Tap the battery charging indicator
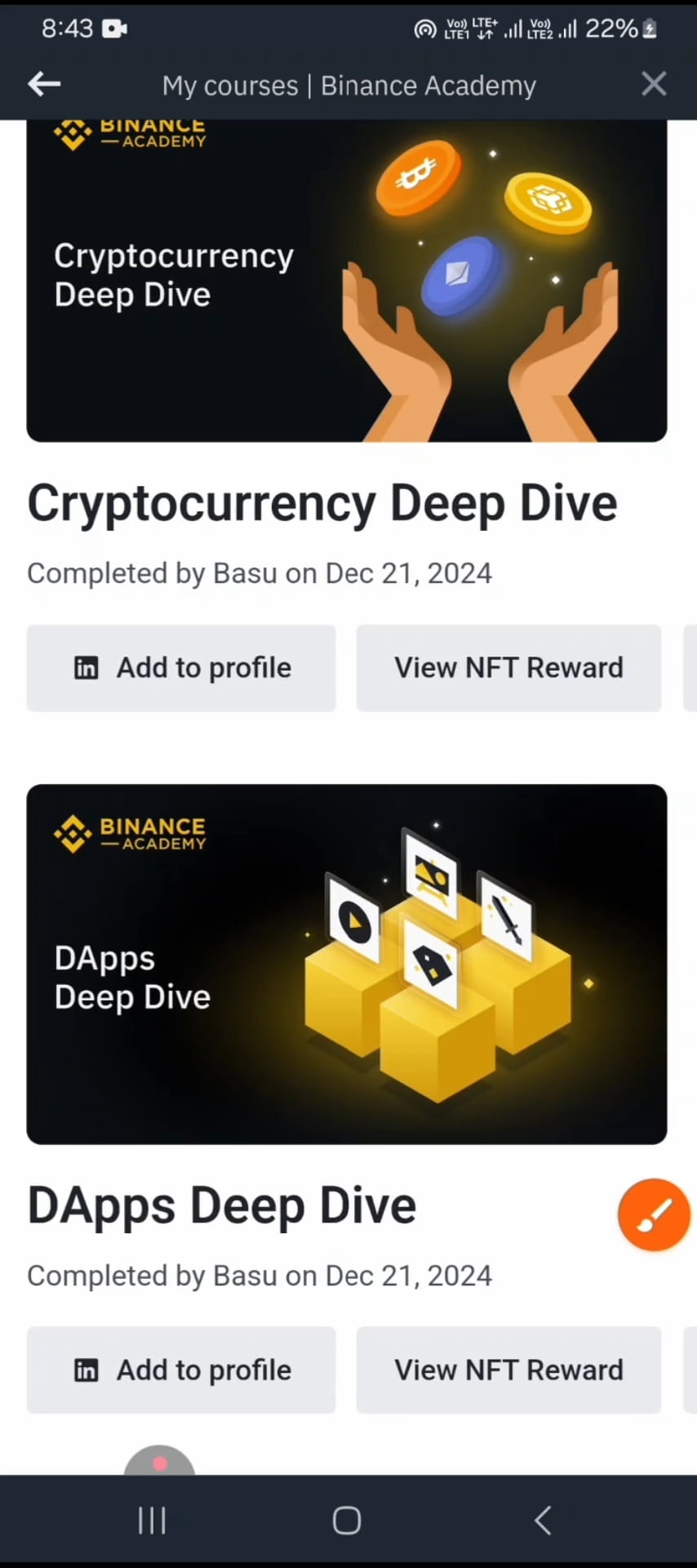The height and width of the screenshot is (1568, 697). [647, 29]
